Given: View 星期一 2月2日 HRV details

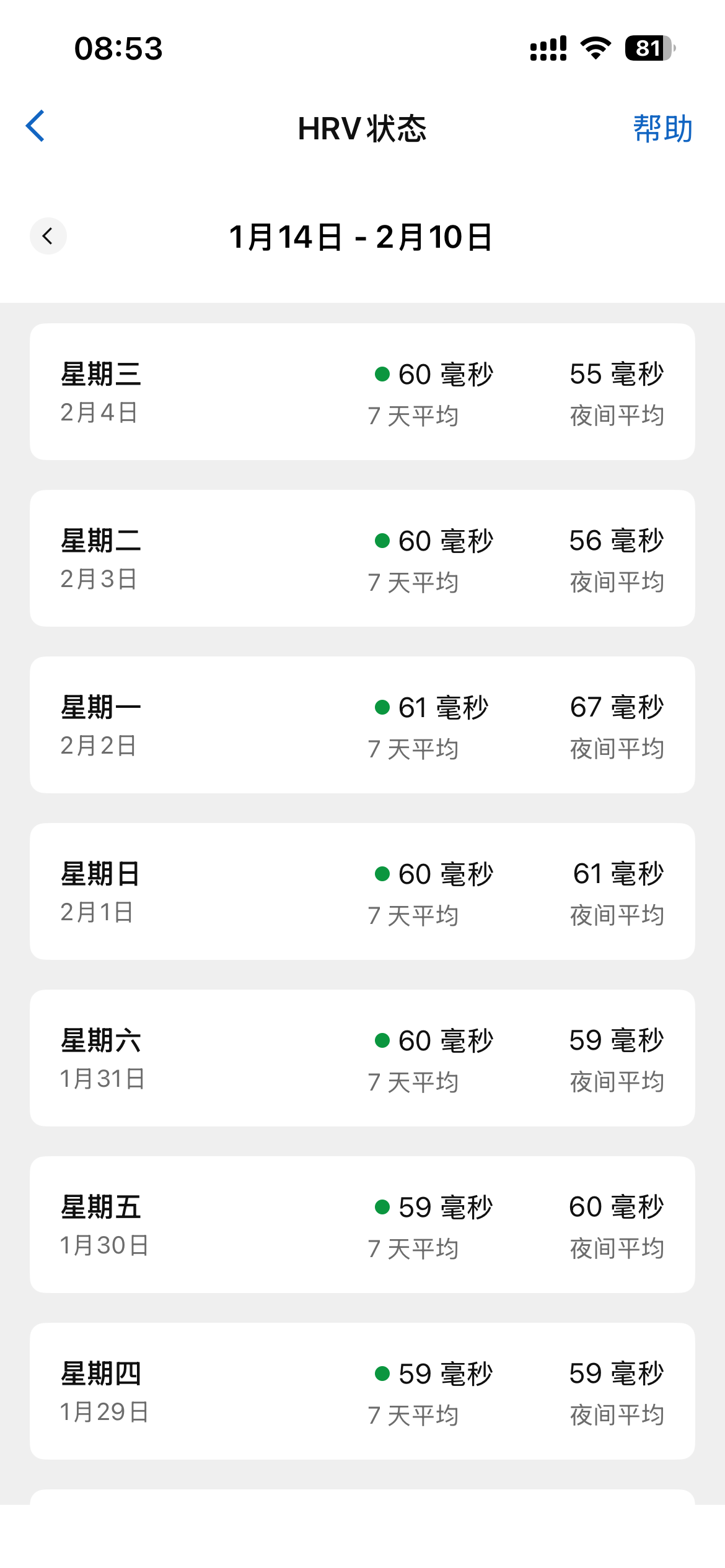Looking at the screenshot, I should [x=362, y=725].
